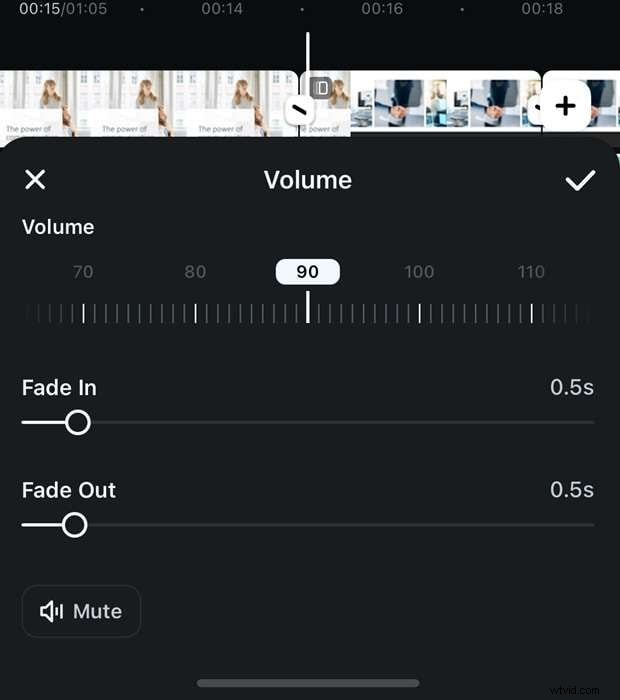Image resolution: width=620 pixels, height=700 pixels.
Task: Add a new clip with plus button
Action: (566, 106)
